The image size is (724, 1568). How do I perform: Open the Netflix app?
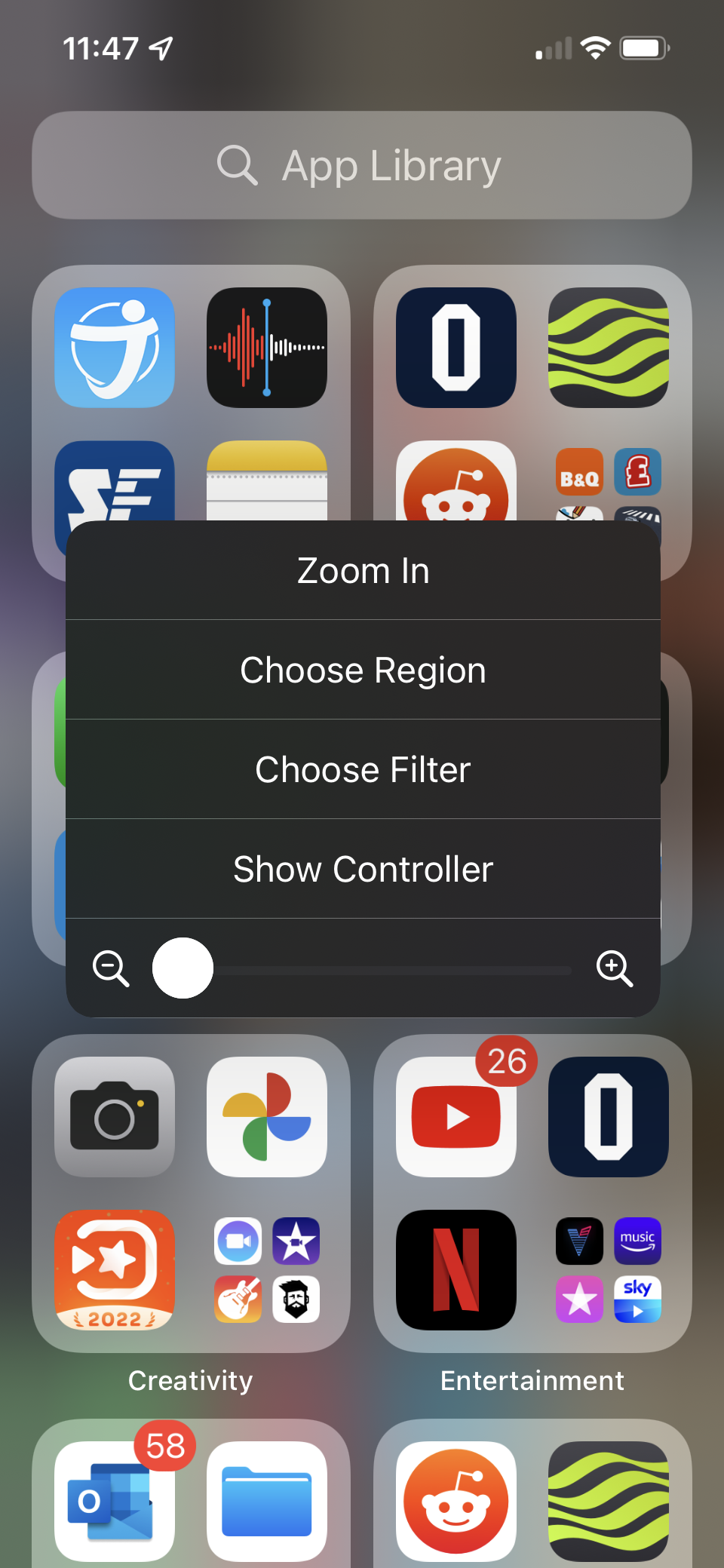coord(456,1270)
